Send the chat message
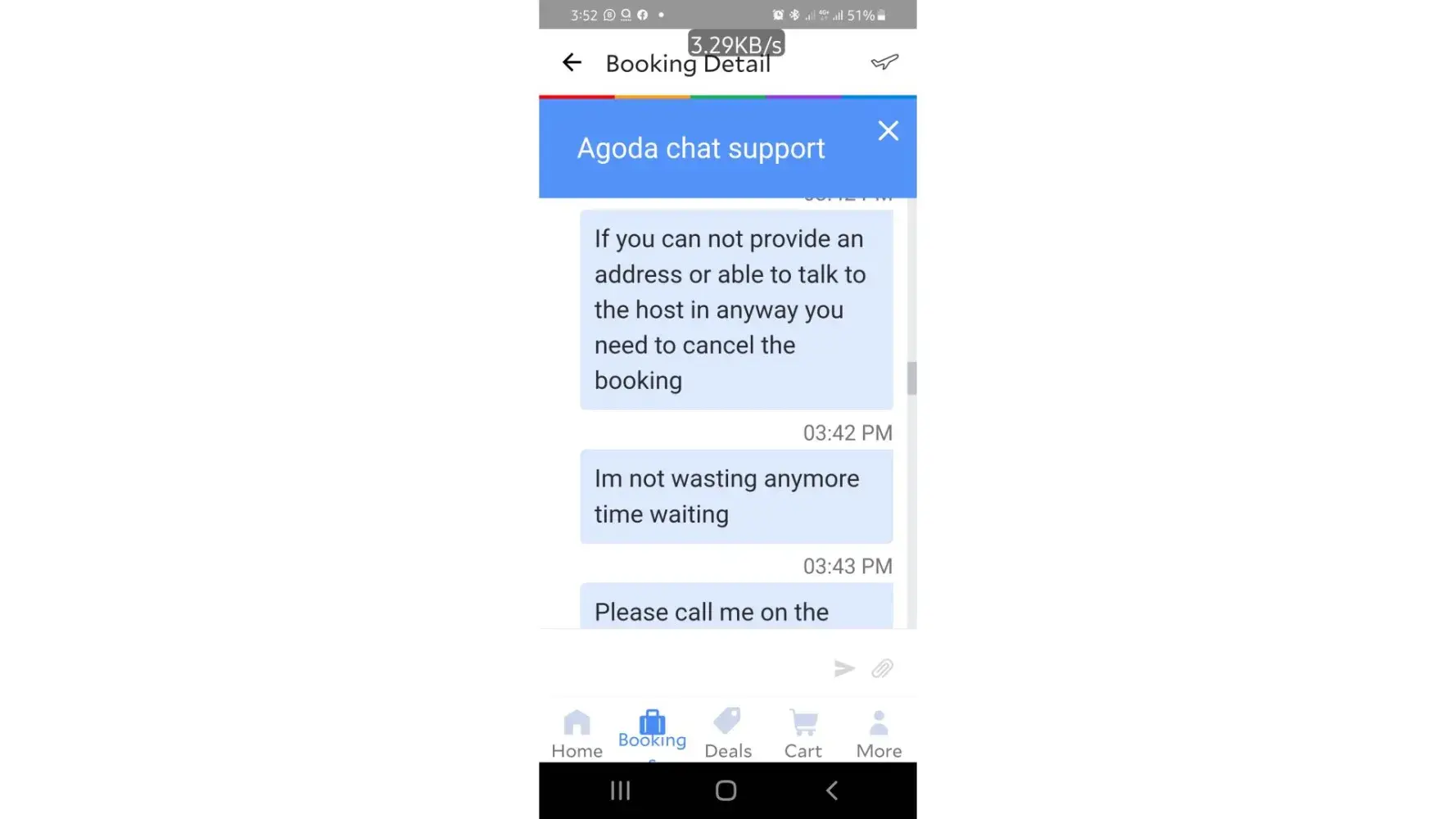Screen dimensions: 1456x819 (x=844, y=668)
